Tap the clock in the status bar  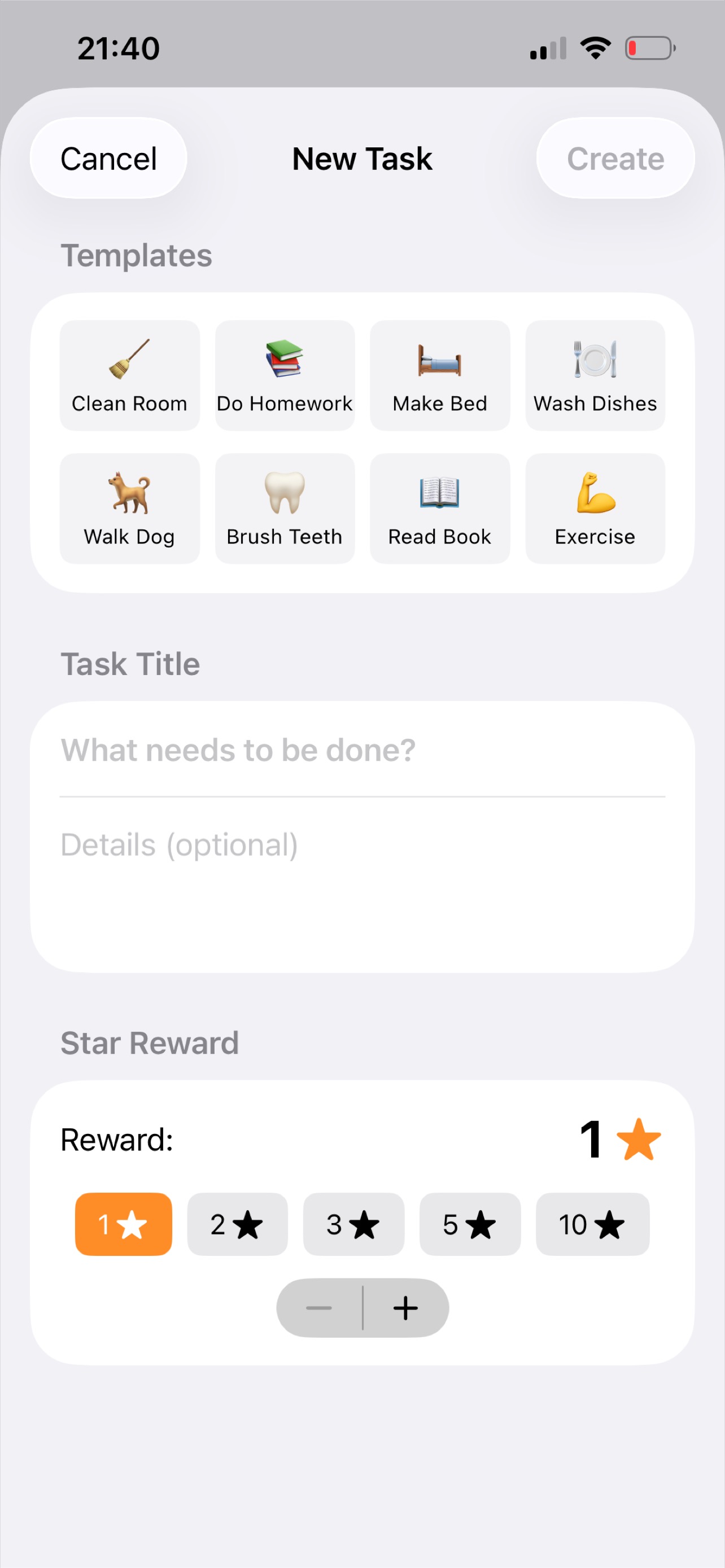tap(118, 48)
